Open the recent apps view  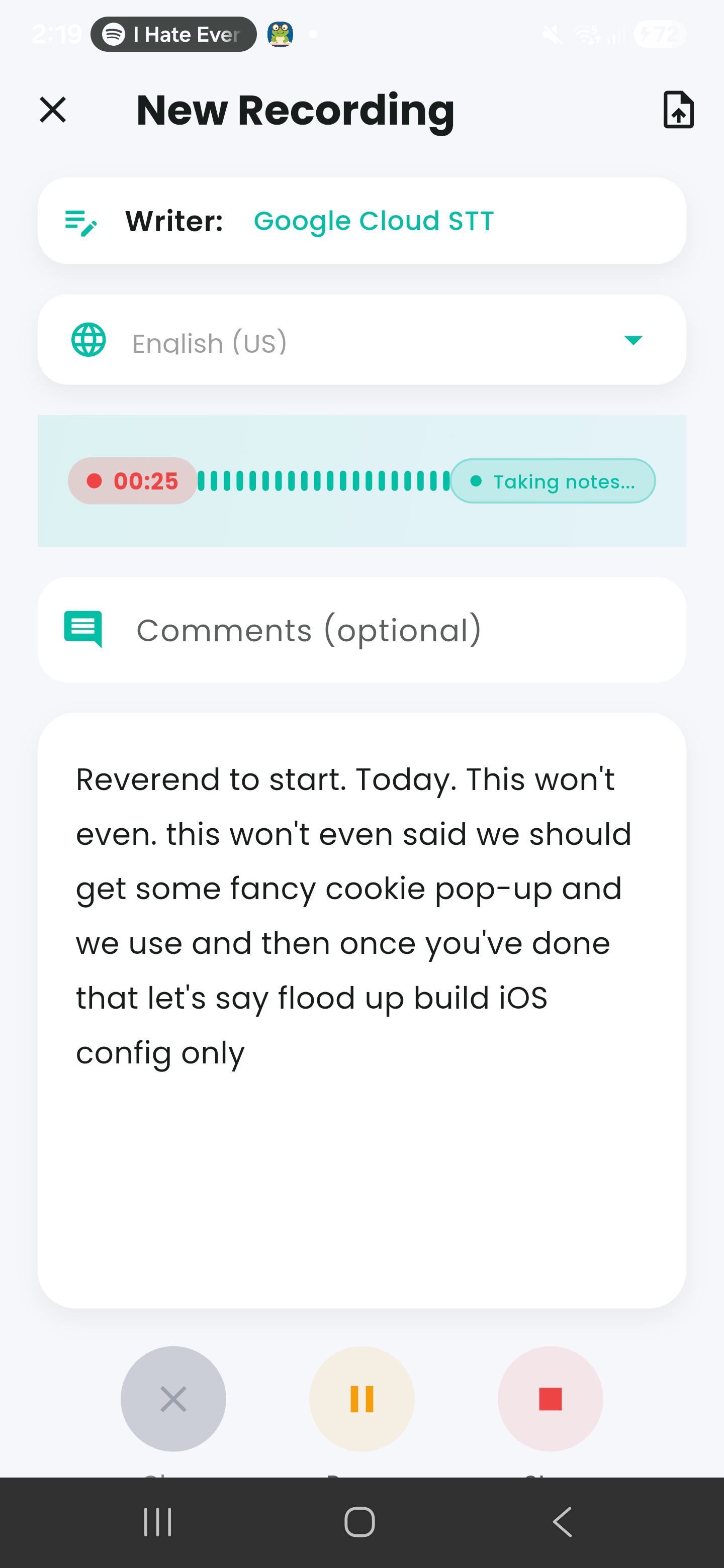tap(158, 1522)
